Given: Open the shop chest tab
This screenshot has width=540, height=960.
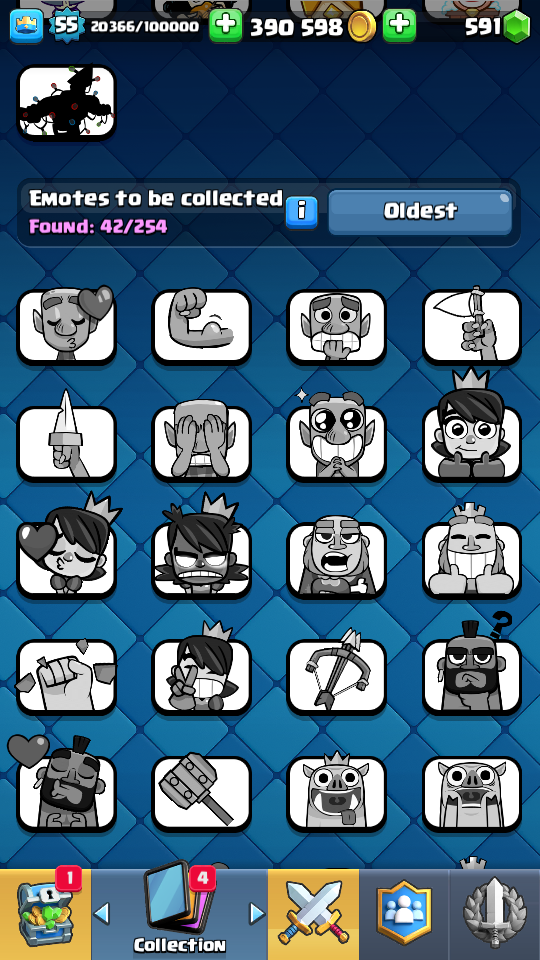Looking at the screenshot, I should [45, 914].
